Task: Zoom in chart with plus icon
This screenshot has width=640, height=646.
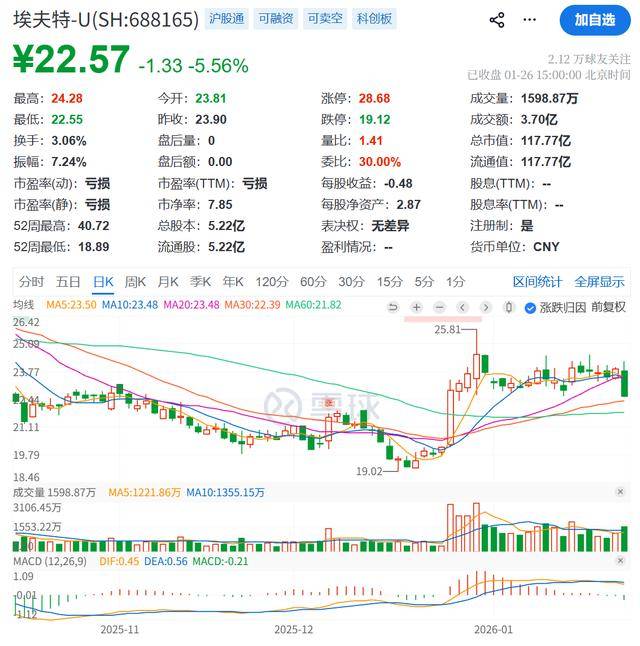Action: pyautogui.click(x=416, y=307)
